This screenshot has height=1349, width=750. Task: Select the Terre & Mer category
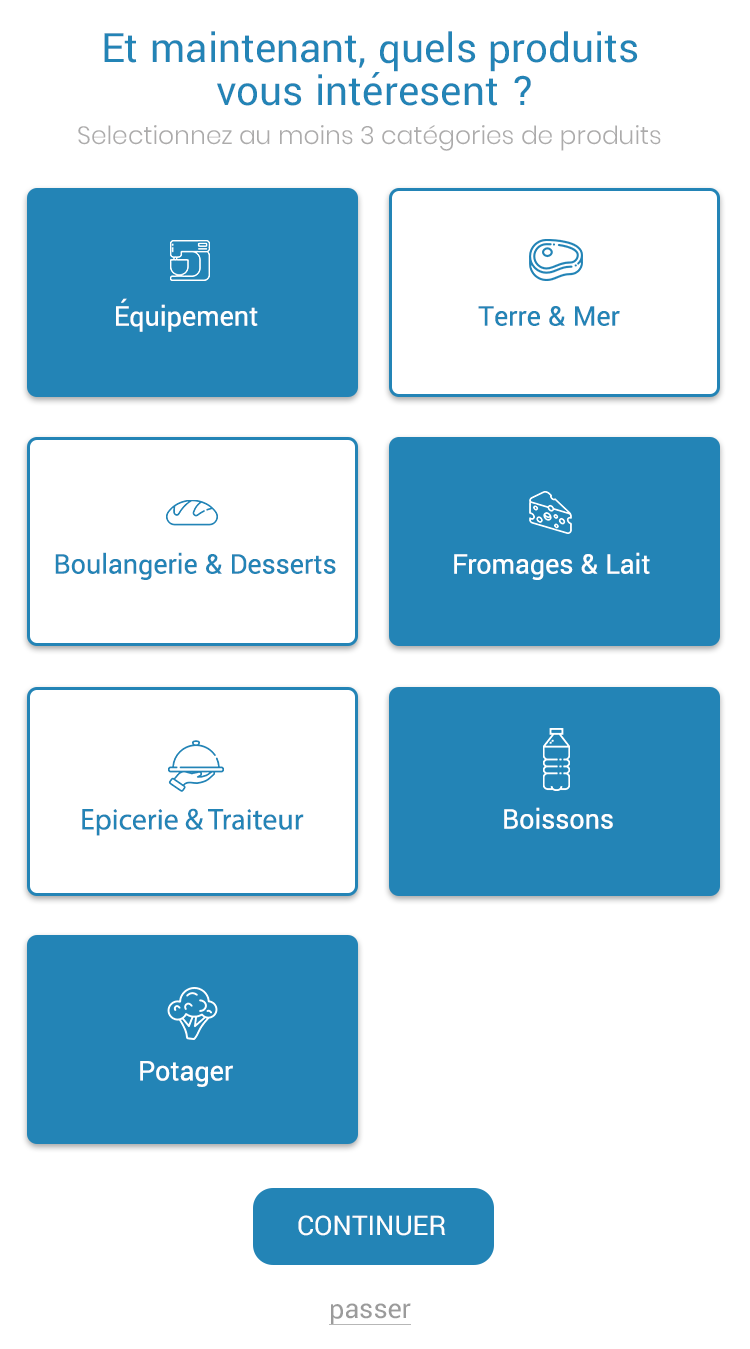coord(554,292)
